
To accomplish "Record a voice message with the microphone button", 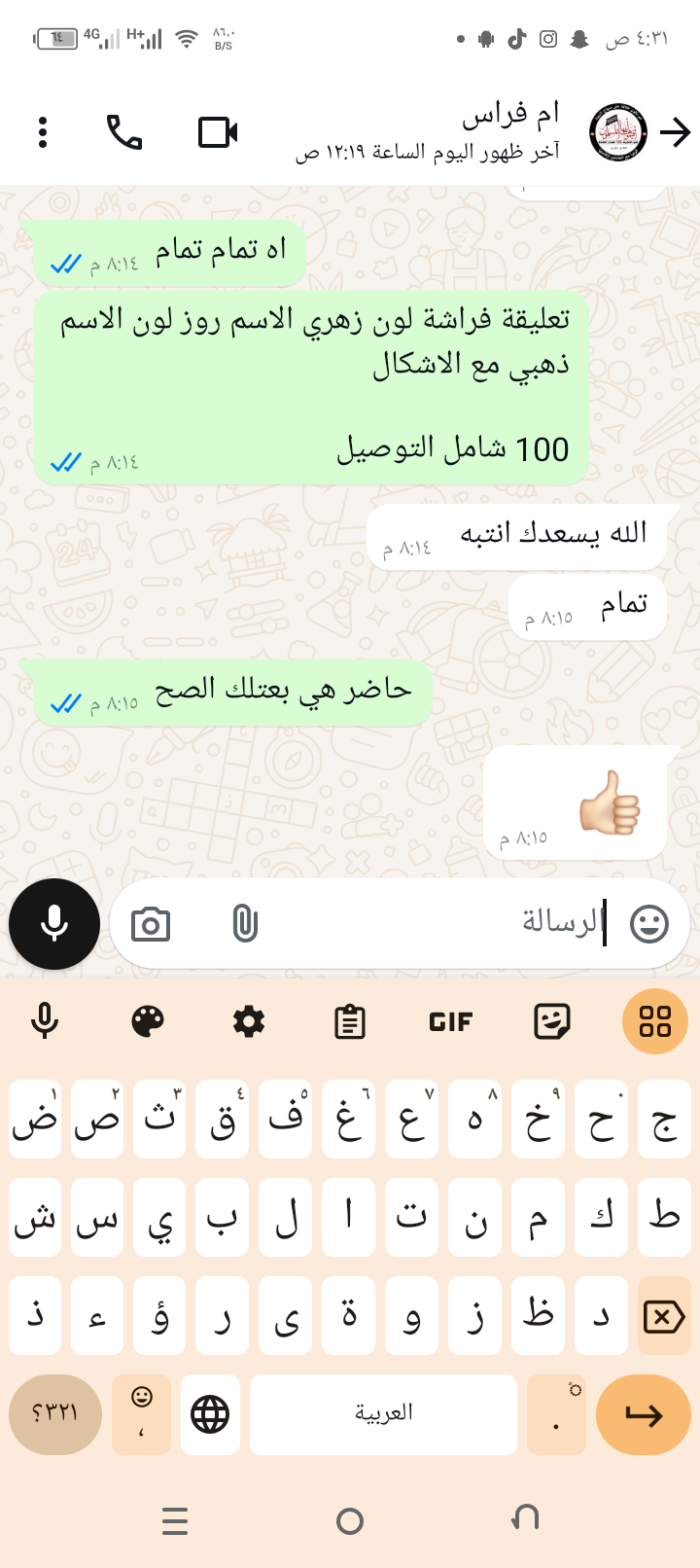I will [x=54, y=923].
